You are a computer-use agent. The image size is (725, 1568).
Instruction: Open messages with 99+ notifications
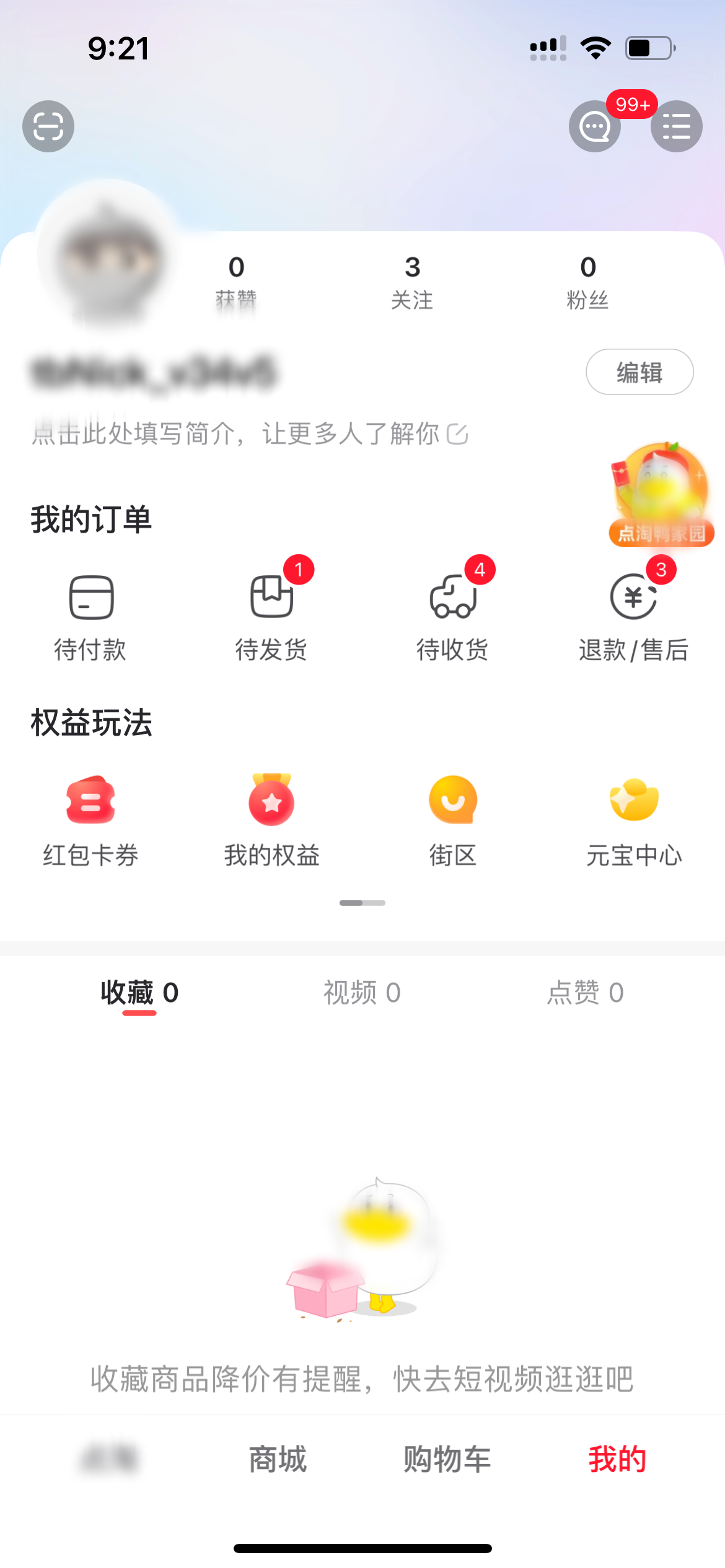(594, 126)
